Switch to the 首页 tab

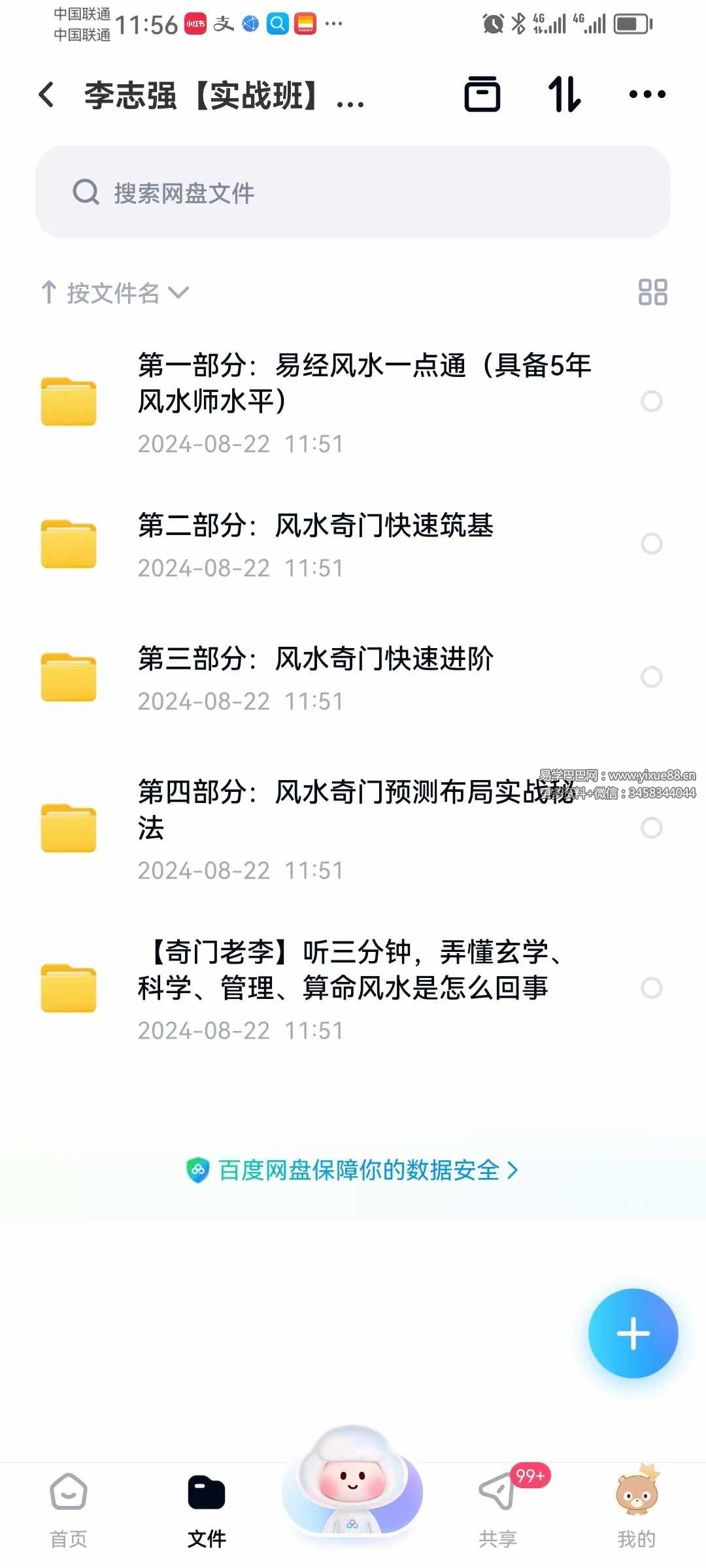pyautogui.click(x=69, y=1509)
